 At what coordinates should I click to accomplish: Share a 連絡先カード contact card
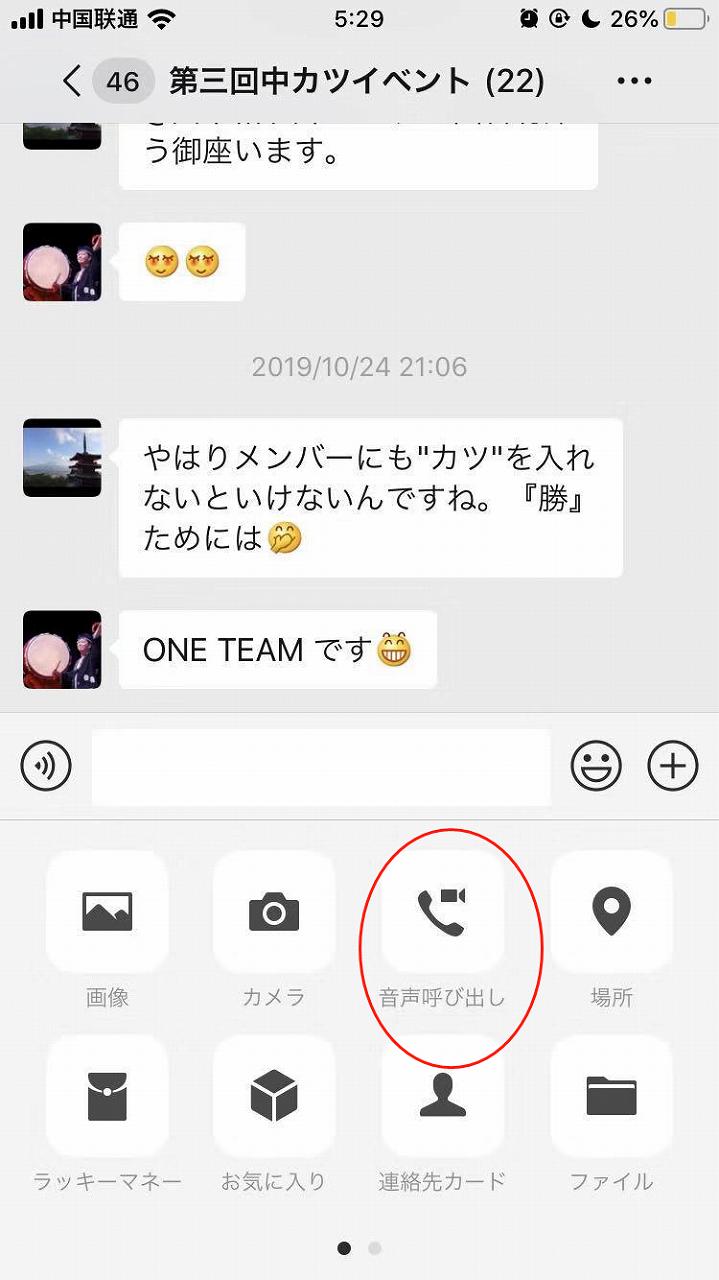[442, 1096]
